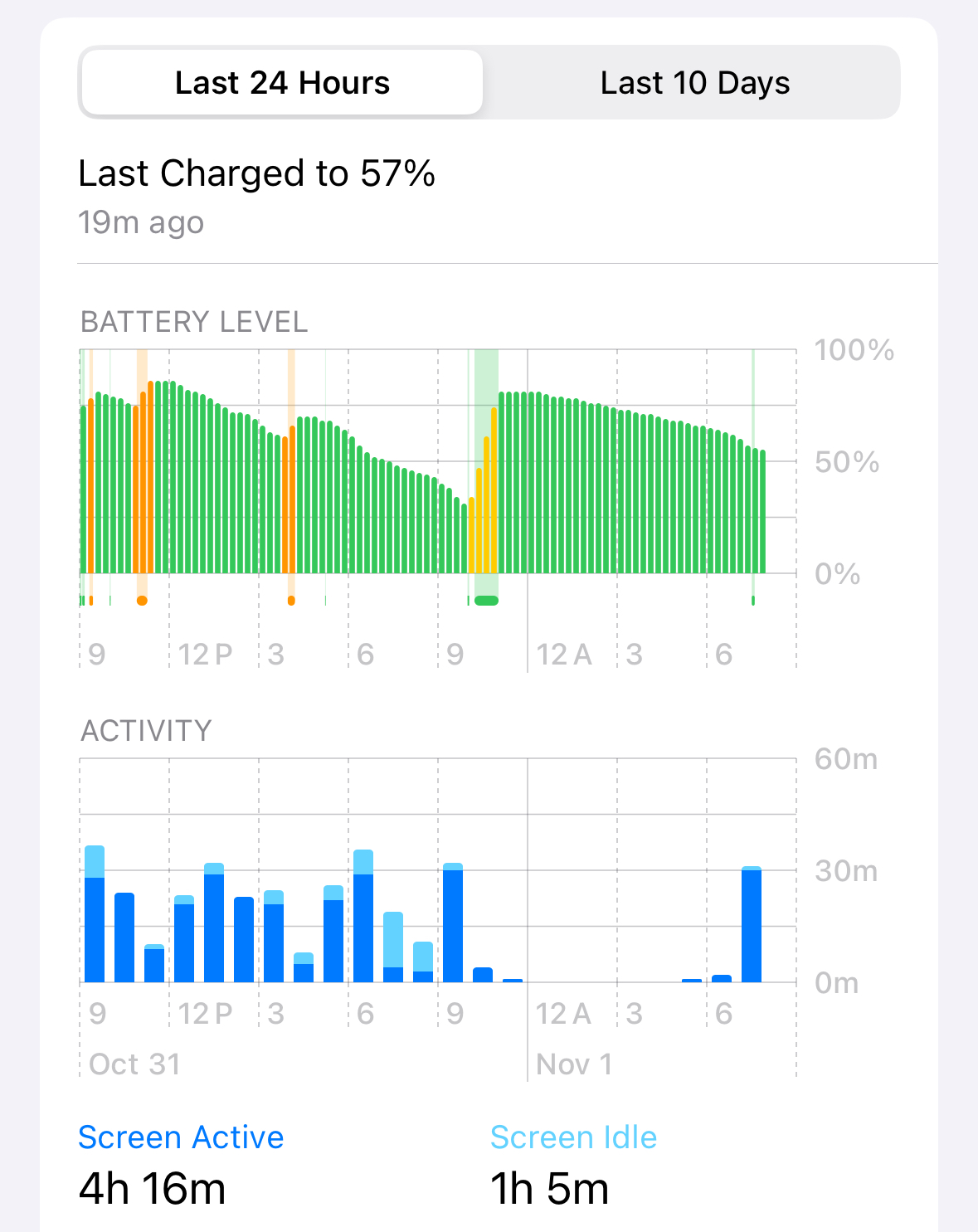Select the Last 24 Hours segment
Screen dimensions: 978x1232
pyautogui.click(x=282, y=83)
